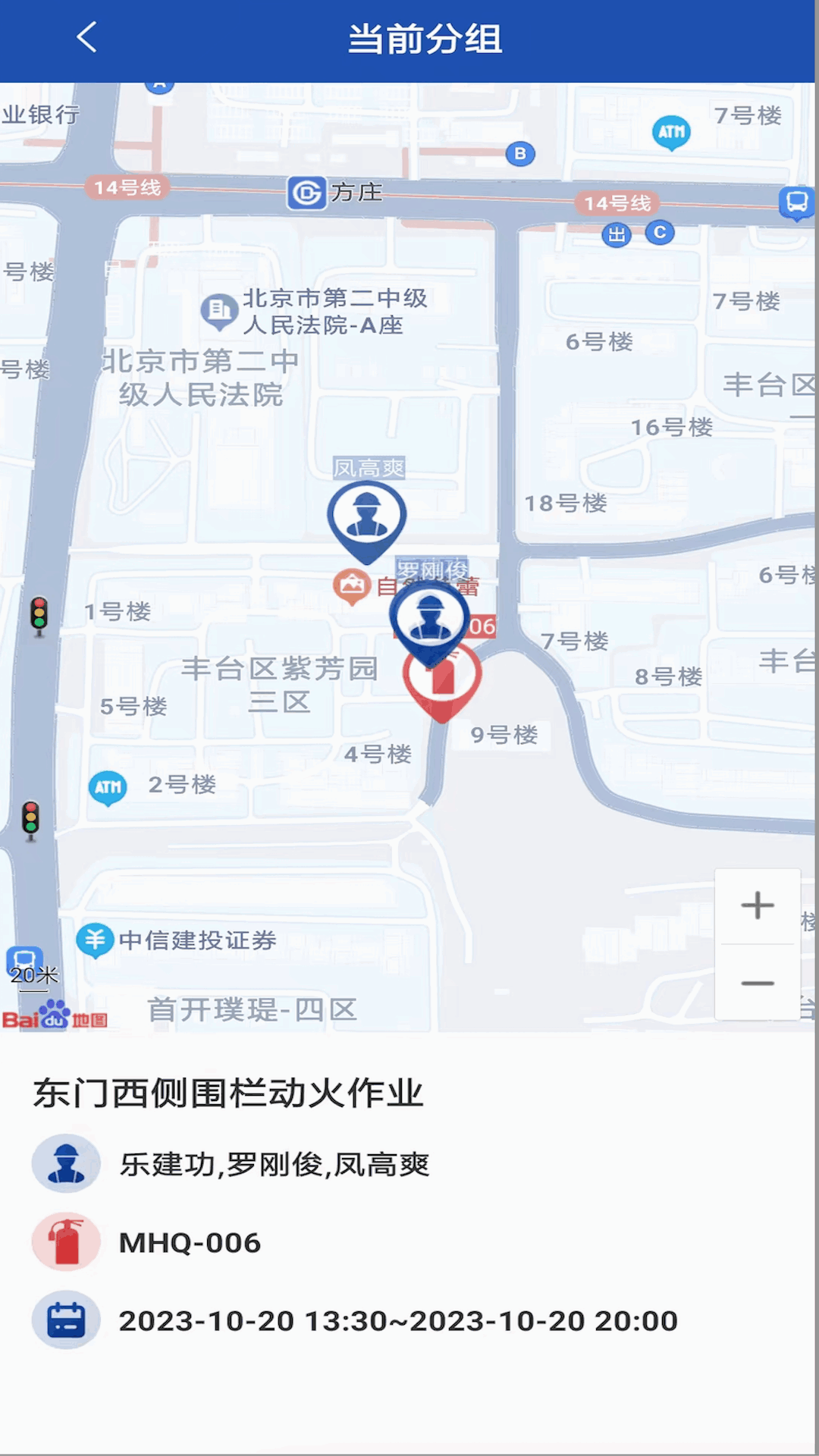This screenshot has width=819, height=1456.
Task: Click the ATM icon near 7号楼
Action: 670,130
